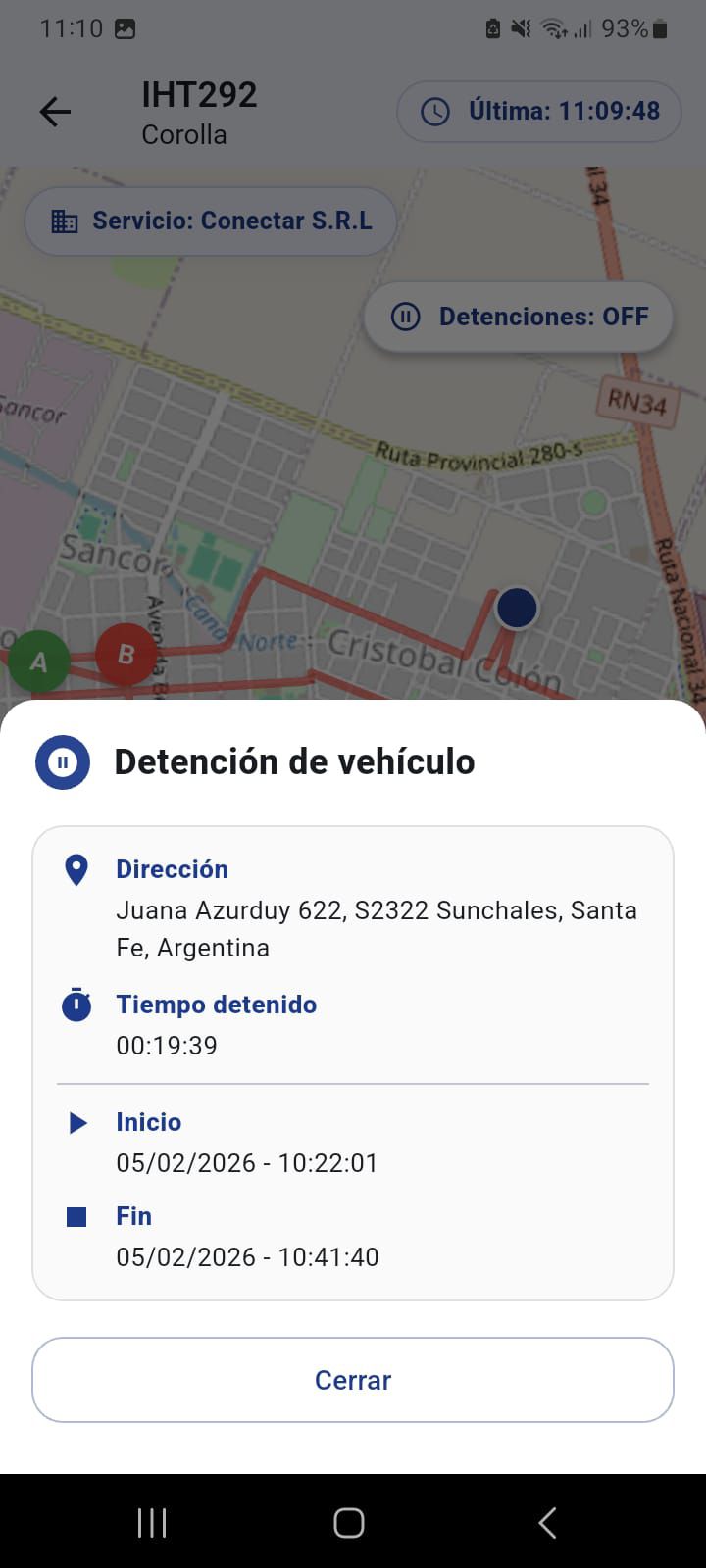
Task: Toggle the Detenciones: OFF chip
Action: coord(519,317)
